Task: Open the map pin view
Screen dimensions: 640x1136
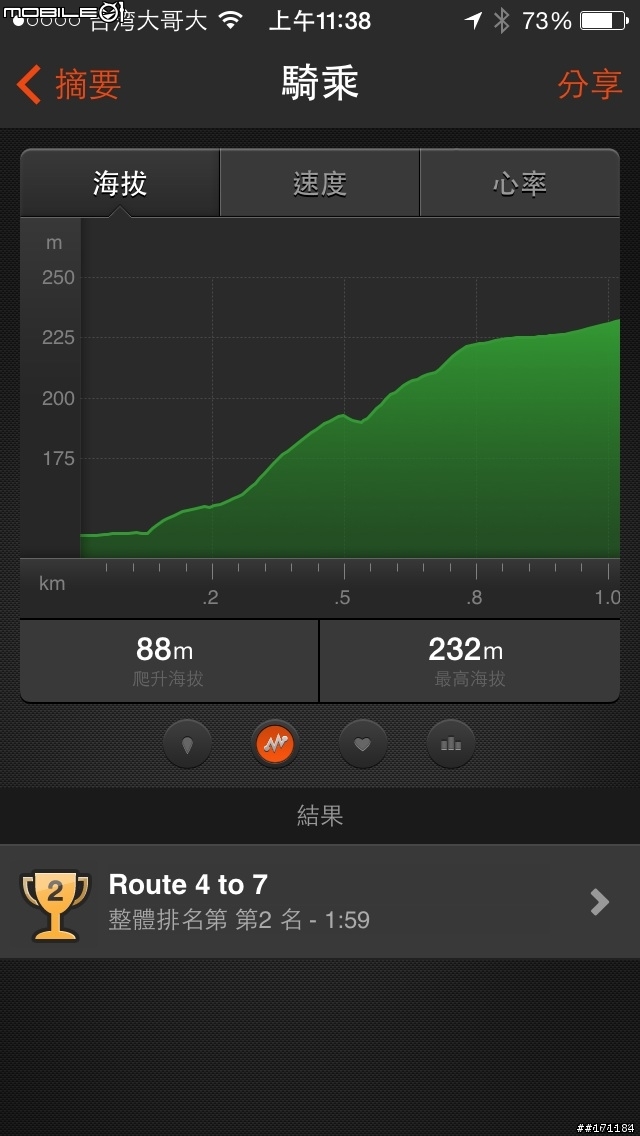Action: [x=187, y=743]
